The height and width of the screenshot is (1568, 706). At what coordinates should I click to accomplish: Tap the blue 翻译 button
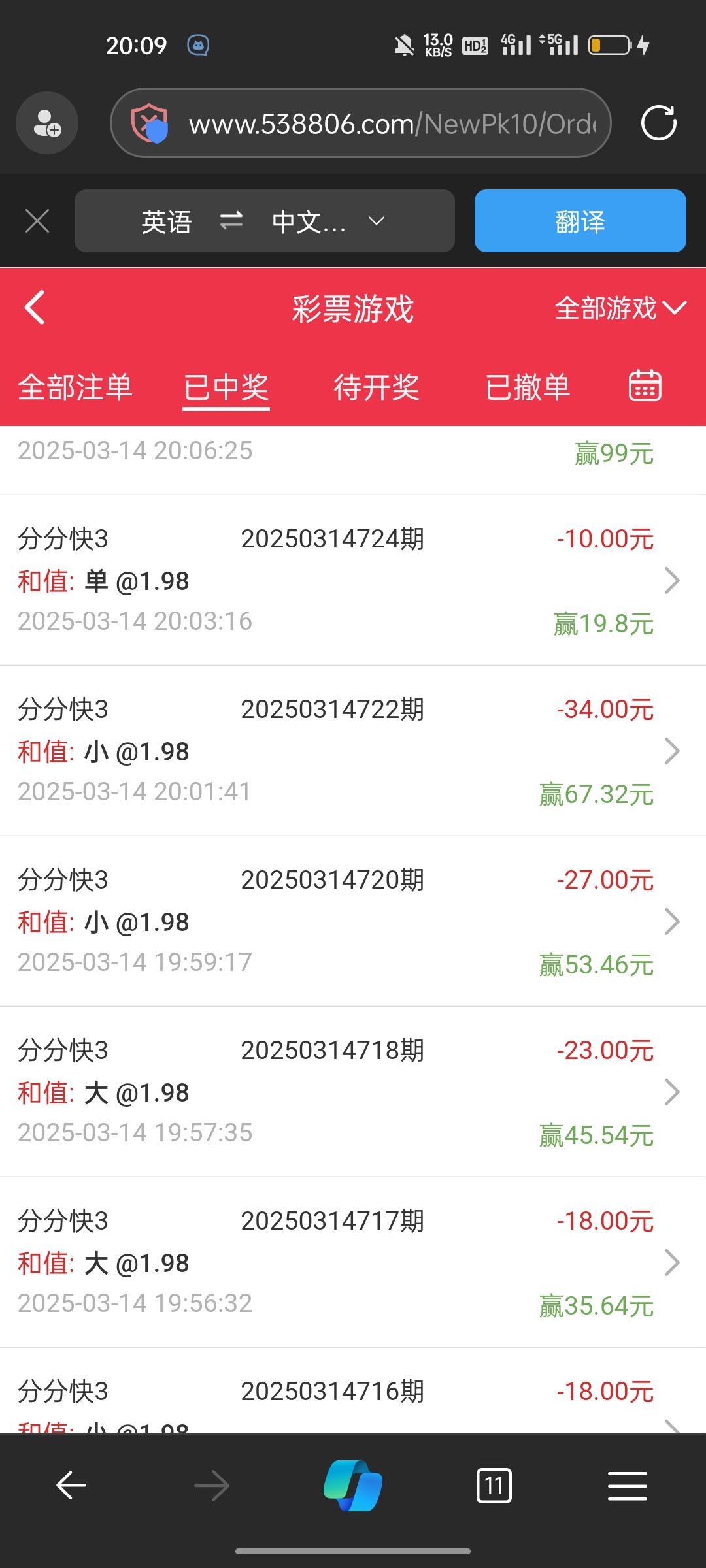[x=580, y=221]
